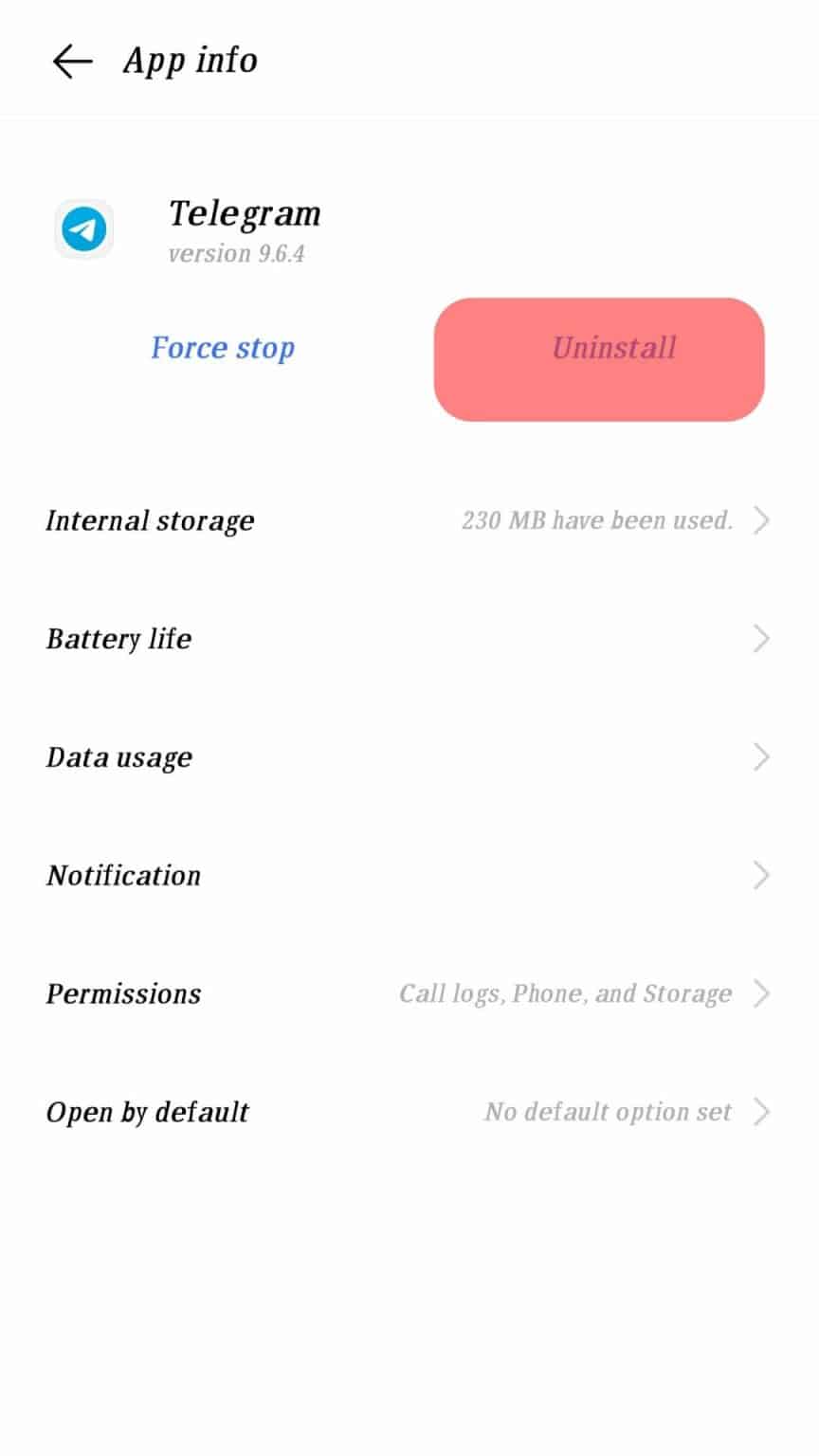
Task: Click the chevron next to Internal storage
Action: [763, 519]
